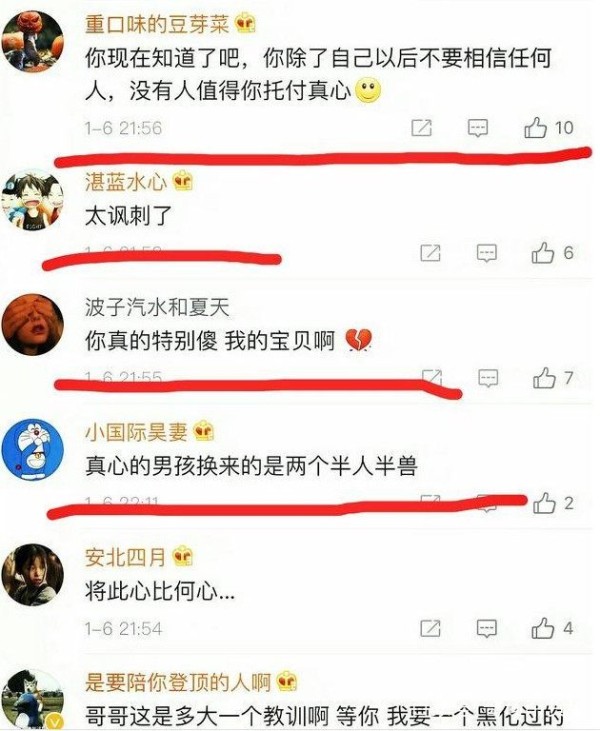This screenshot has height=731, width=600.
Task: Visit 小国际昊妻's profile via Doraemon avatar
Action: pyautogui.click(x=32, y=450)
